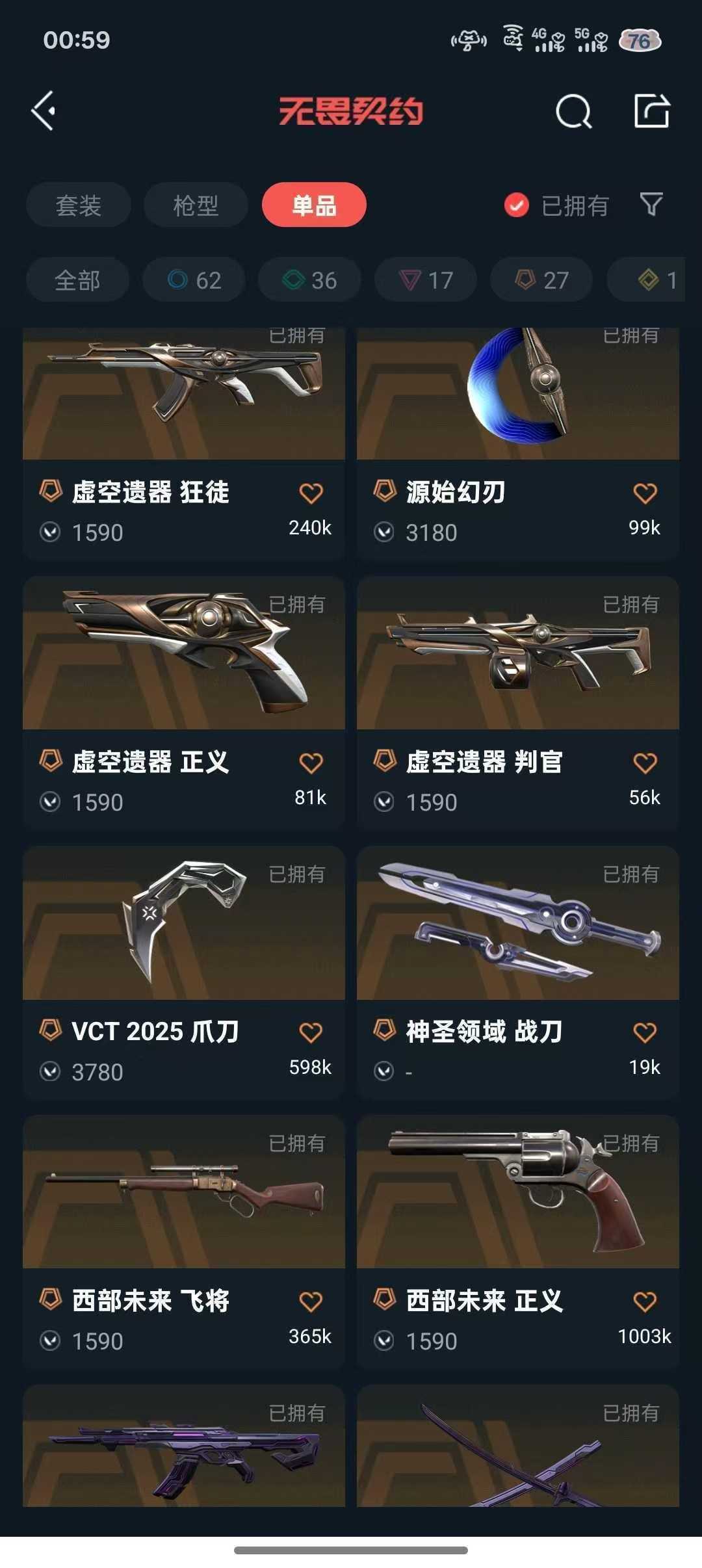Screen dimensions: 702x1568
Task: Filter by the green tier chip showing 36
Action: [x=309, y=280]
